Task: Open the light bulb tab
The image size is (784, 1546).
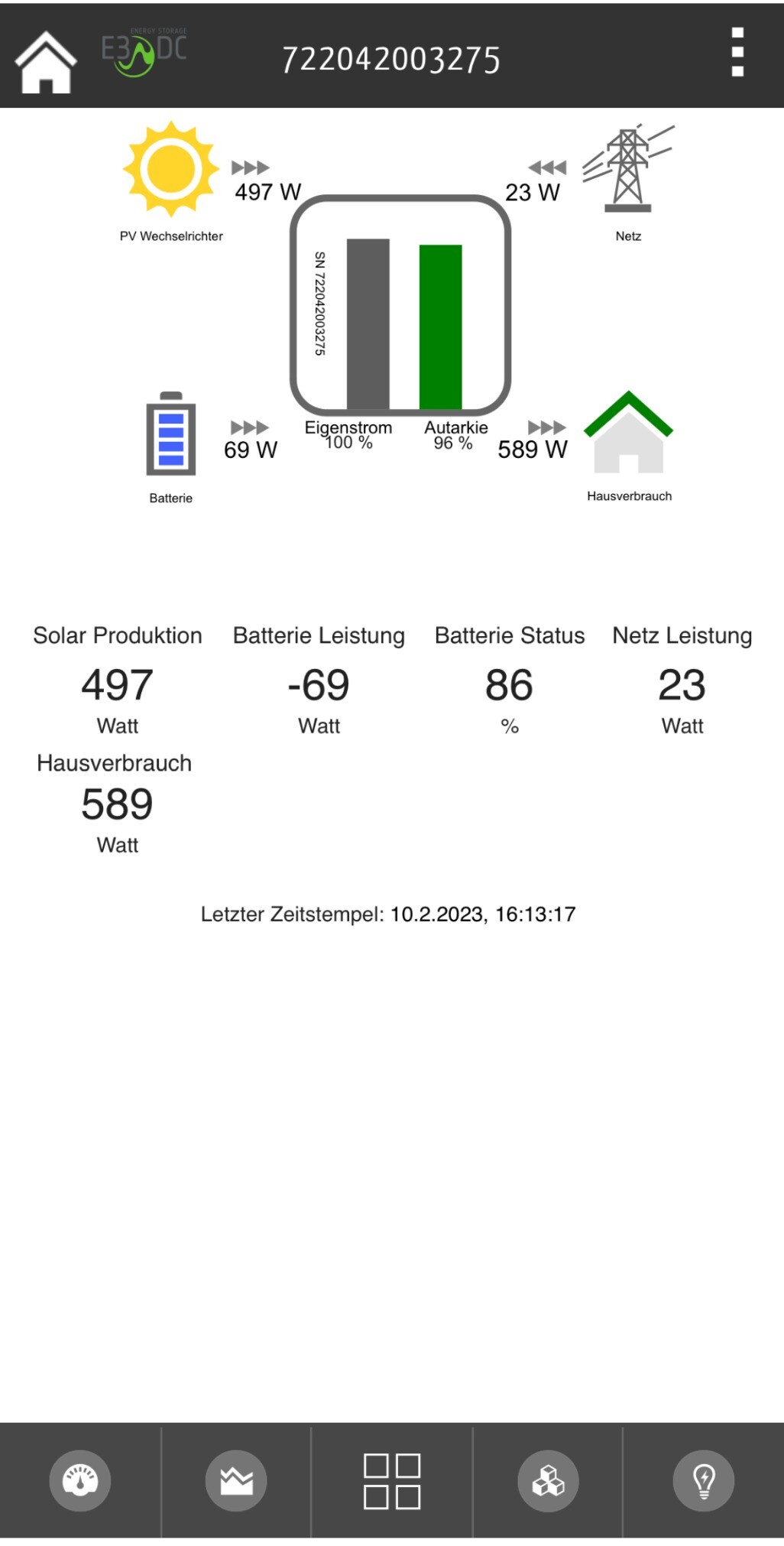Action: click(704, 1481)
